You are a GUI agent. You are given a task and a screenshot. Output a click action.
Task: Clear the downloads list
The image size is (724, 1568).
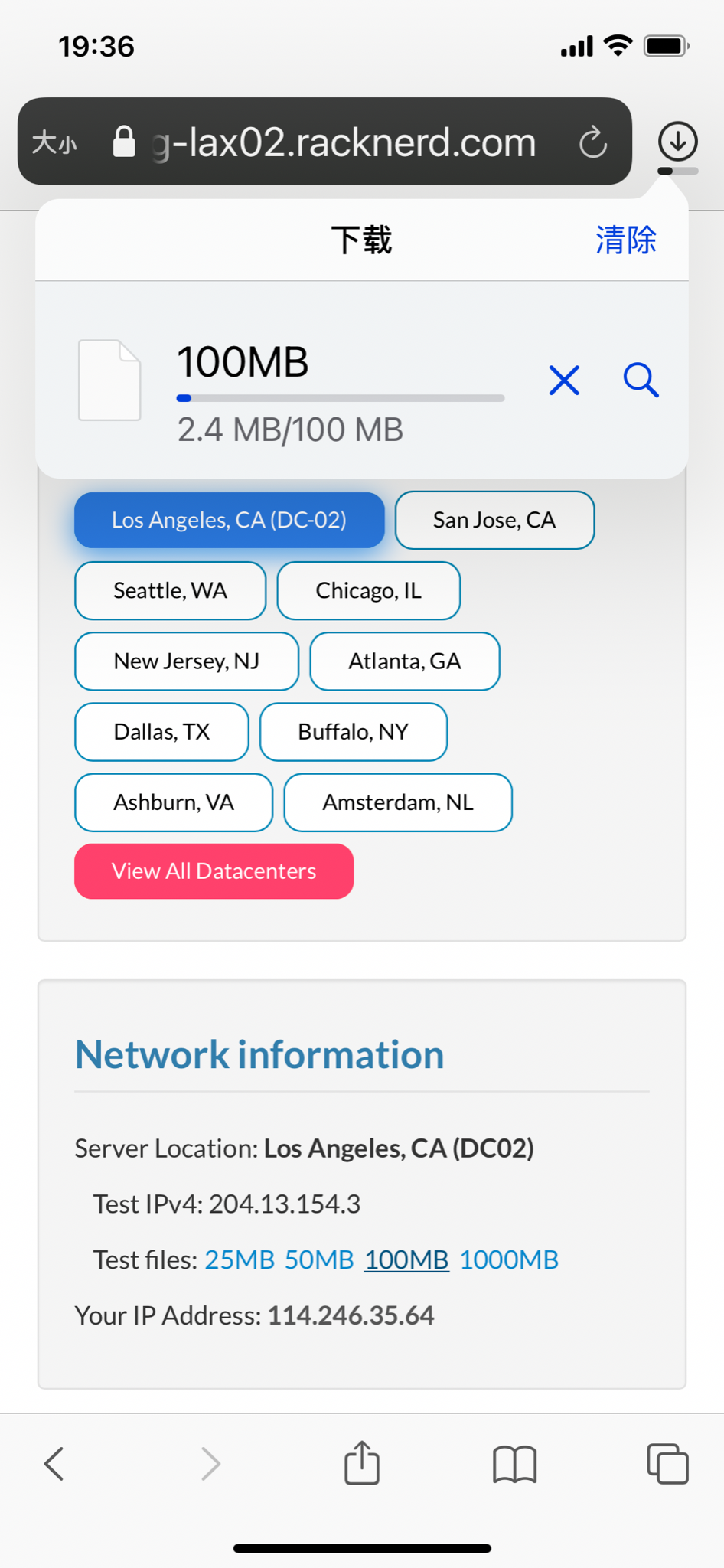pos(626,240)
